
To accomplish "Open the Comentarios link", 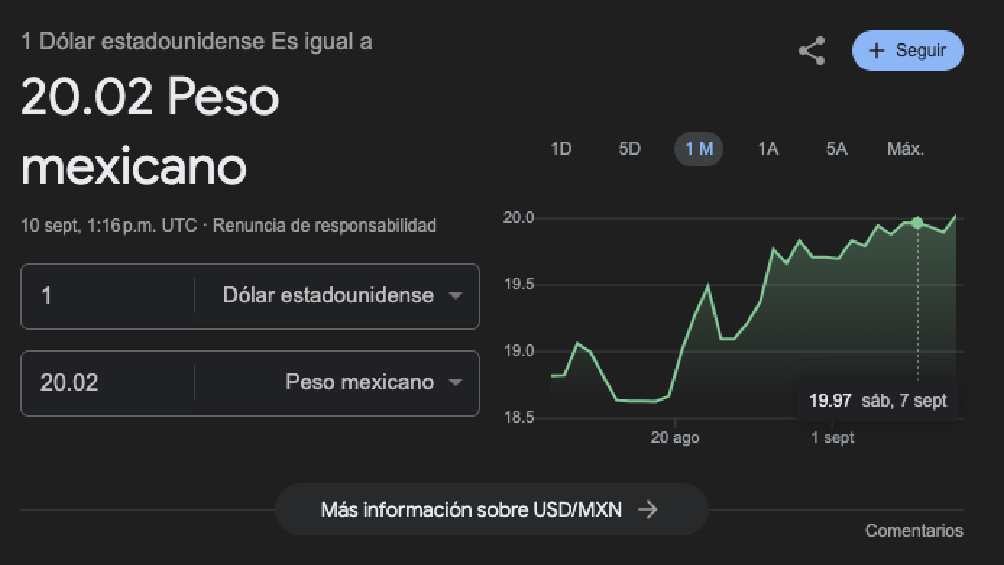I will pyautogui.click(x=914, y=531).
